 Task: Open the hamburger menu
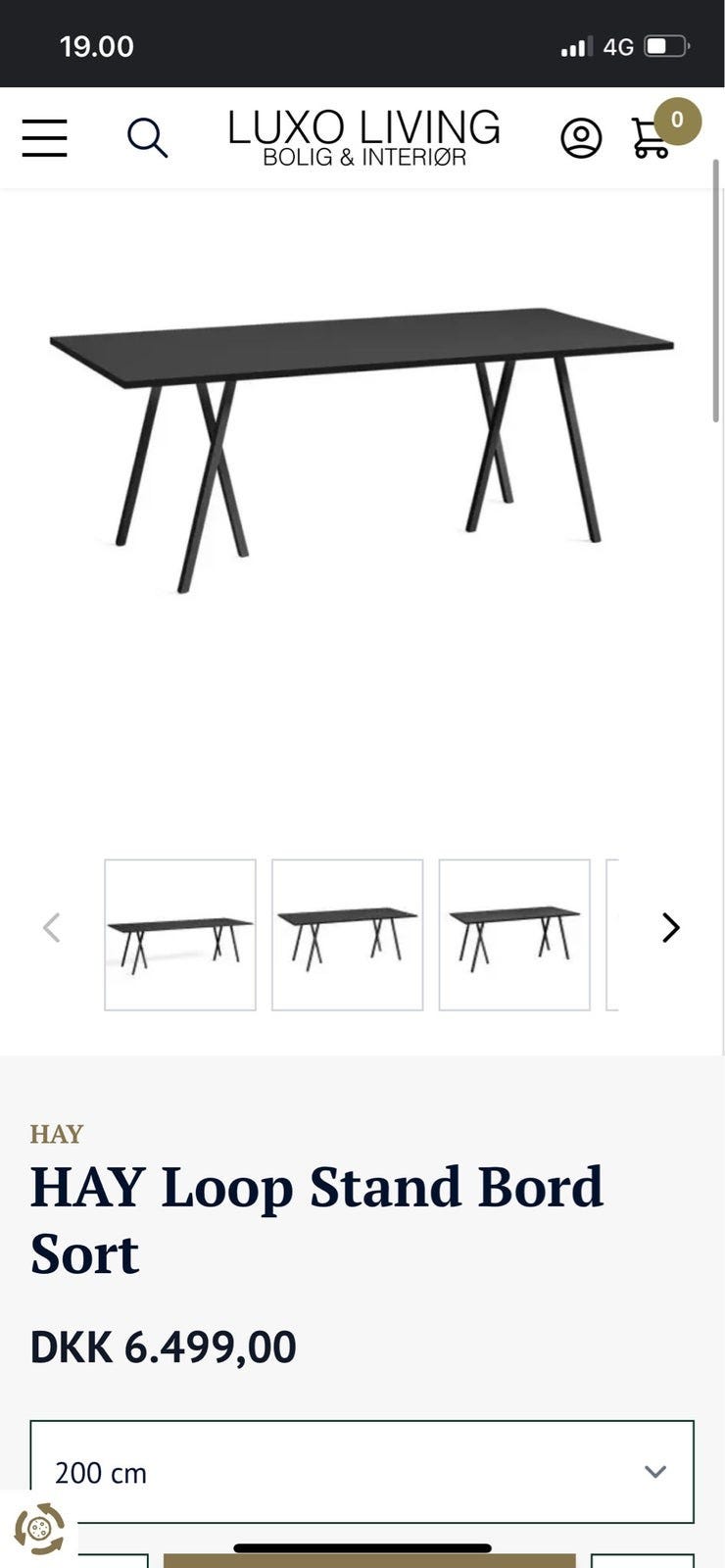(x=45, y=138)
